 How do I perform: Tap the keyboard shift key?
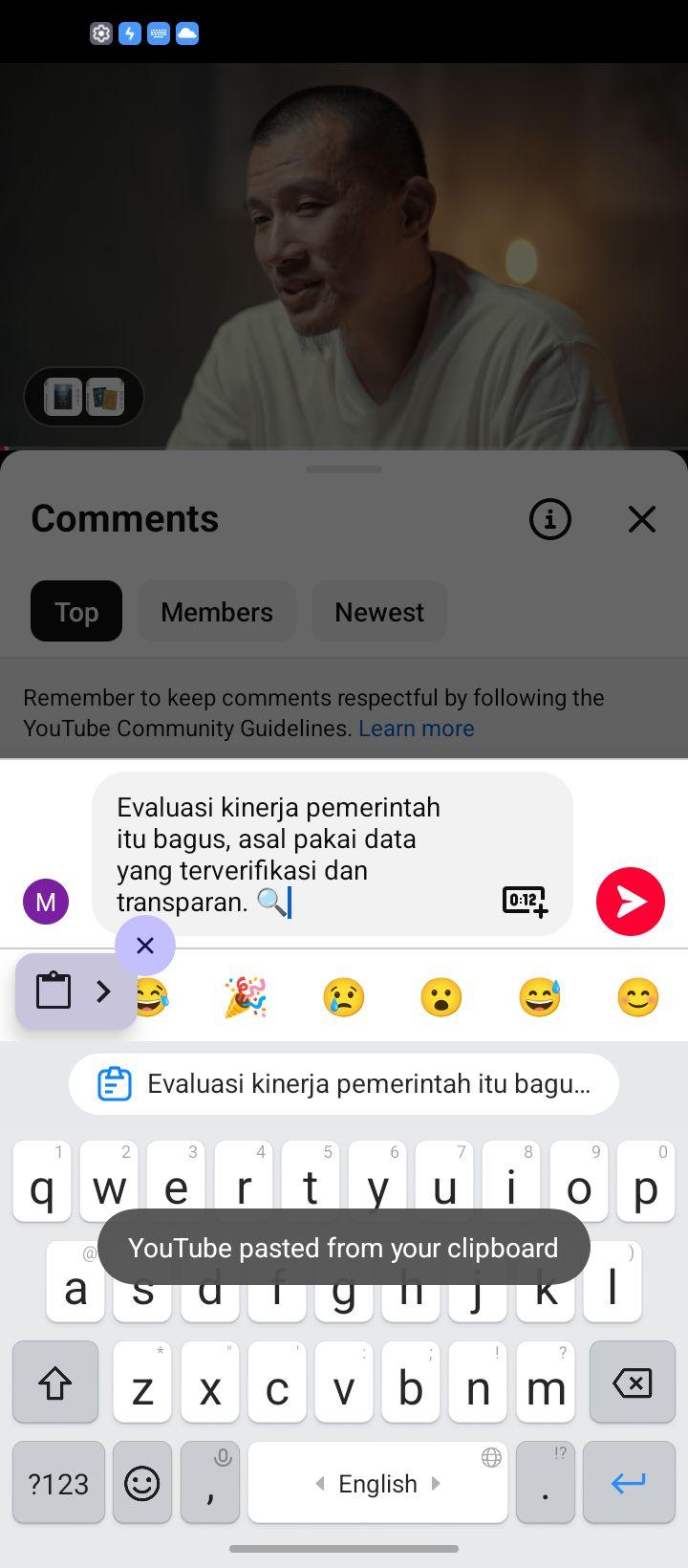pos(55,1383)
